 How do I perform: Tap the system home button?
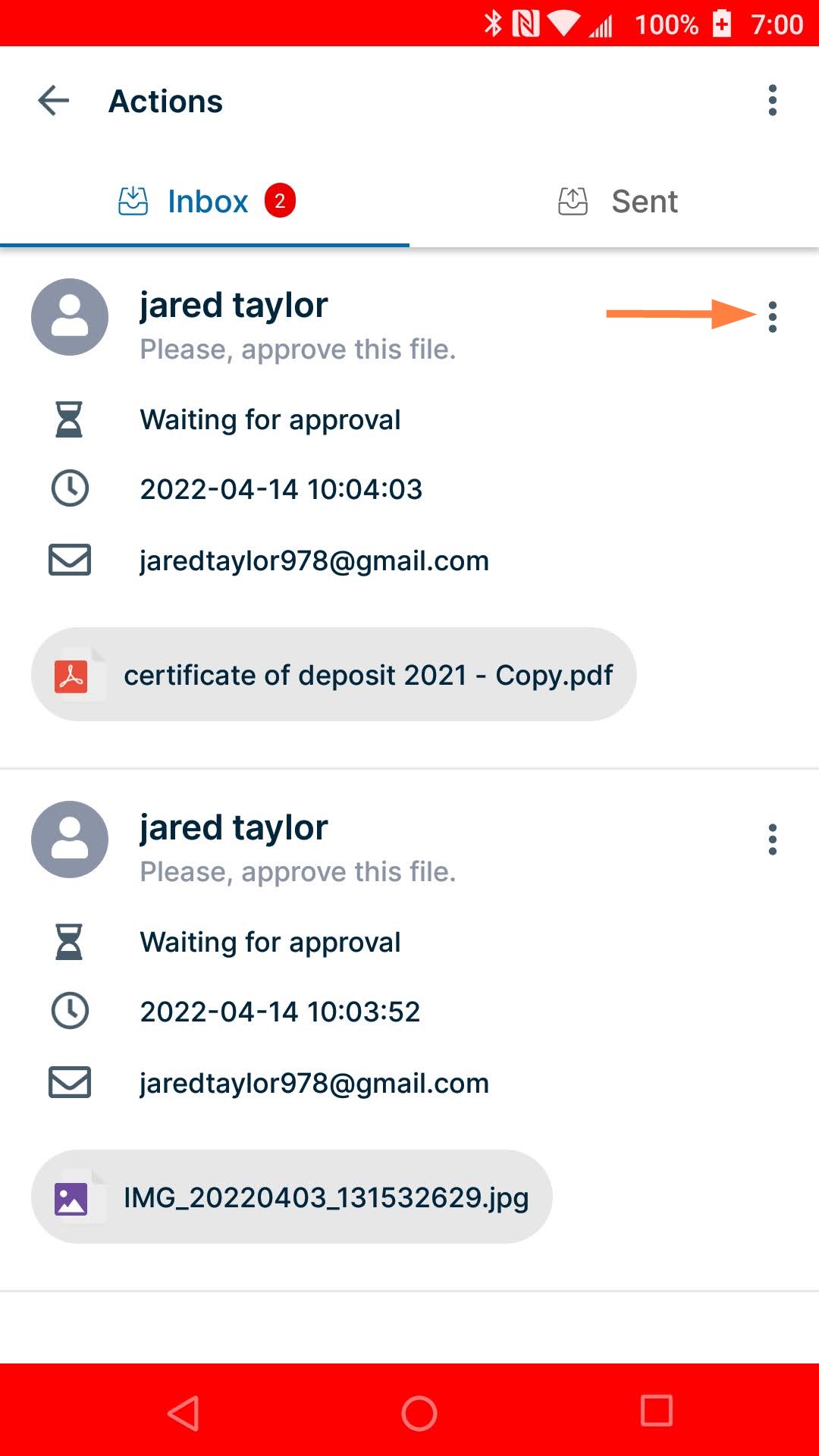tap(419, 1413)
